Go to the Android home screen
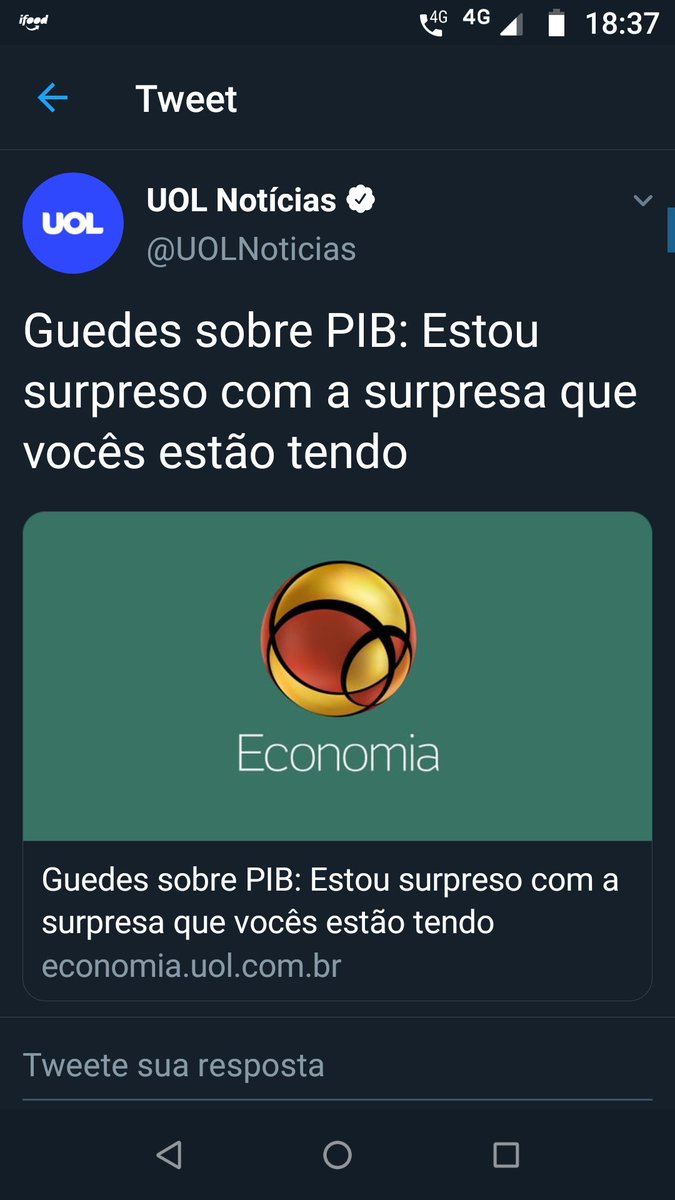Viewport: 675px width, 1200px height. (x=337, y=1155)
